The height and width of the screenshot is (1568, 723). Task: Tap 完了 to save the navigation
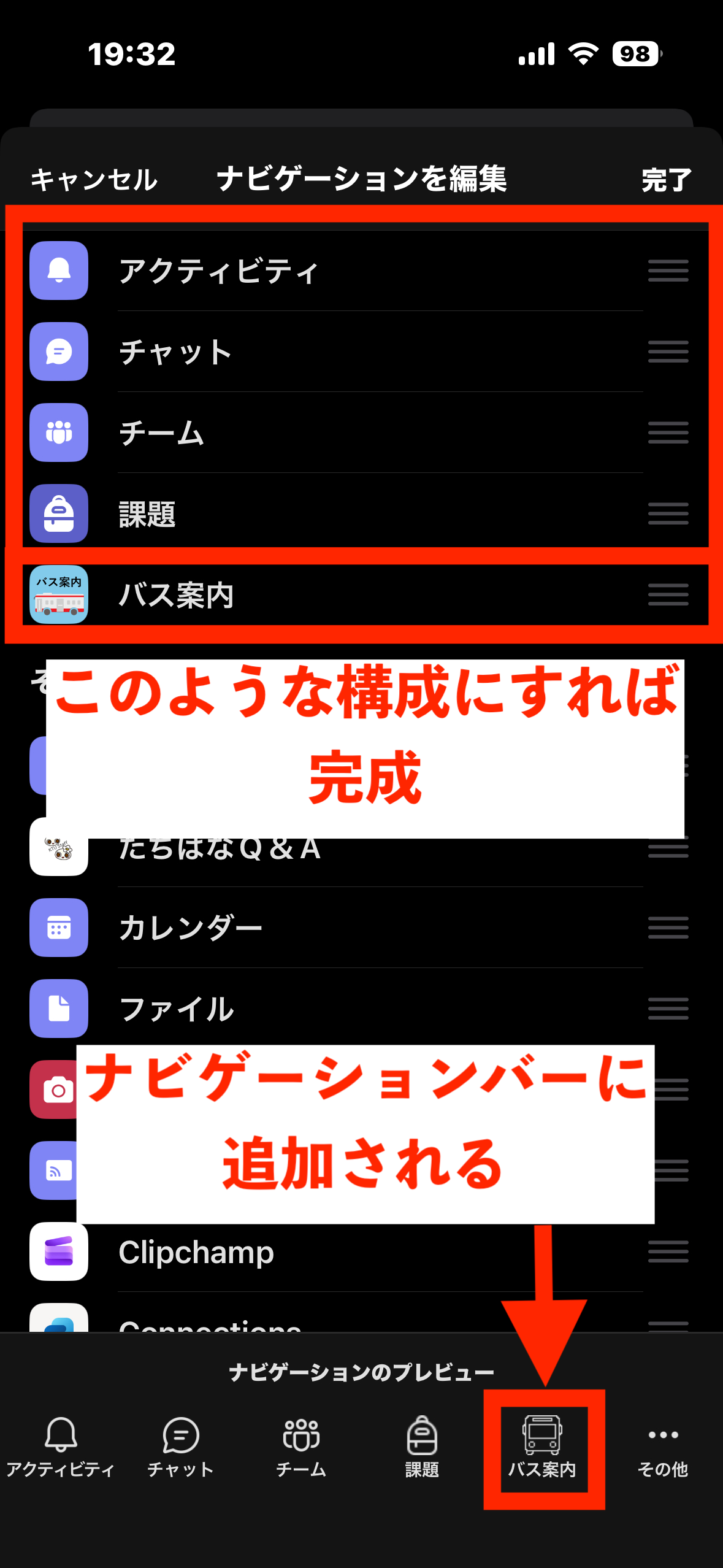666,180
